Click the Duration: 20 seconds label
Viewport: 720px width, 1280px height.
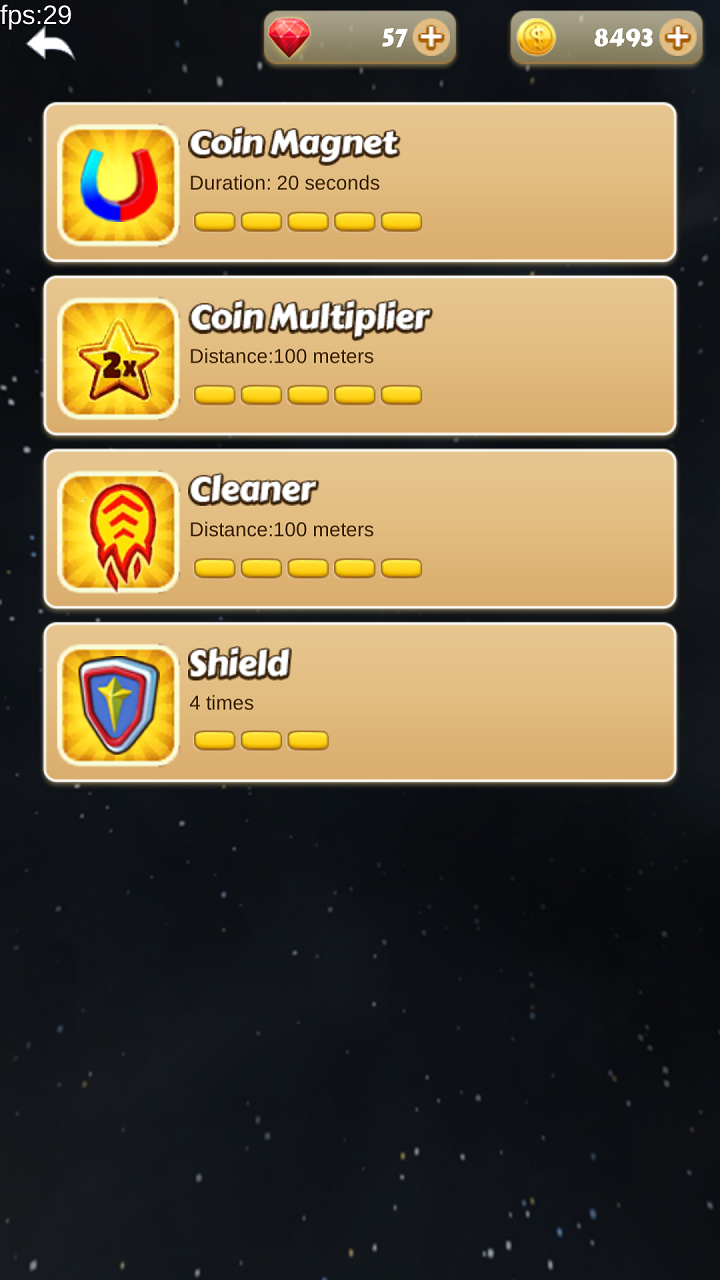(x=284, y=183)
